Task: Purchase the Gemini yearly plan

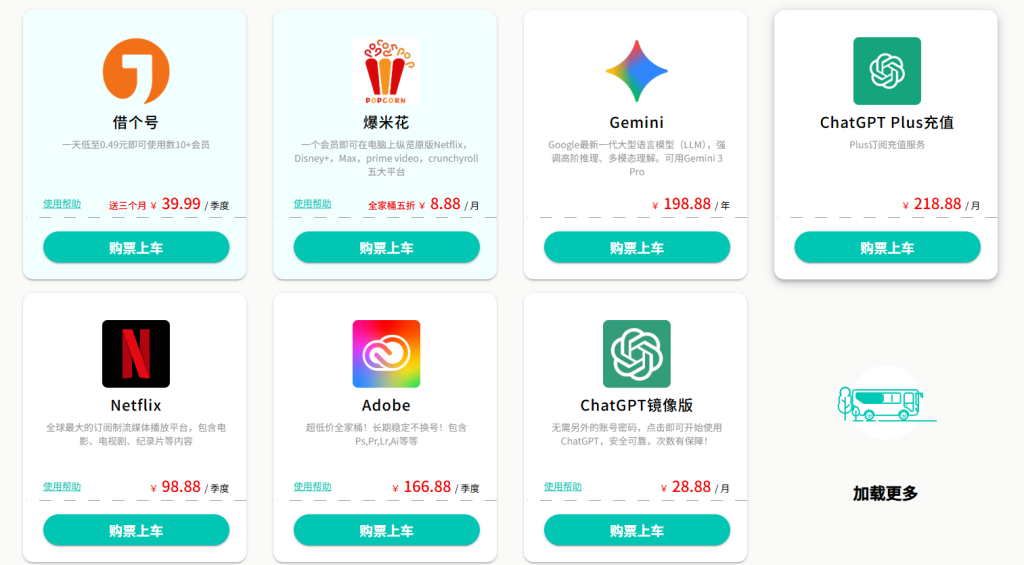Action: 636,247
